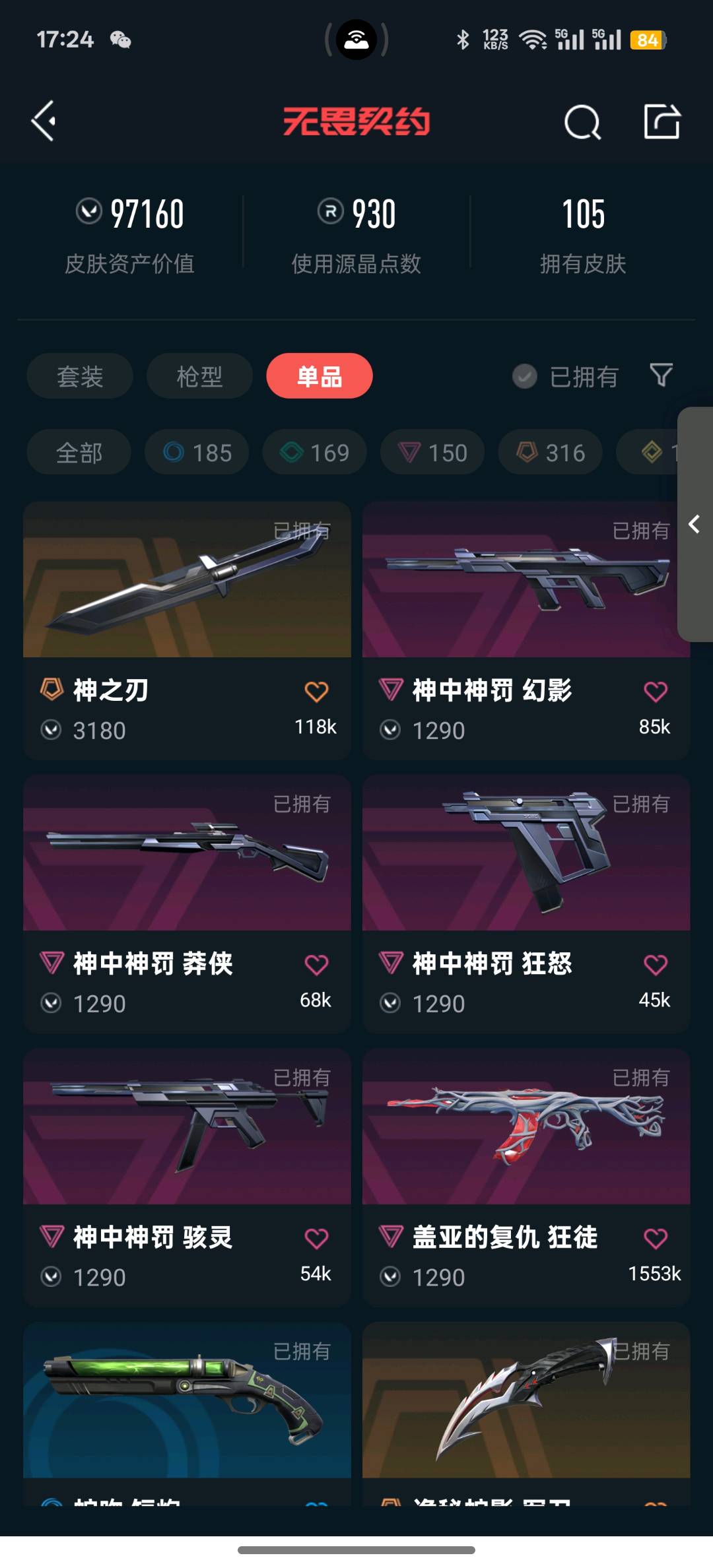Filter by the 150 tier chip
The image size is (713, 1568).
point(432,453)
